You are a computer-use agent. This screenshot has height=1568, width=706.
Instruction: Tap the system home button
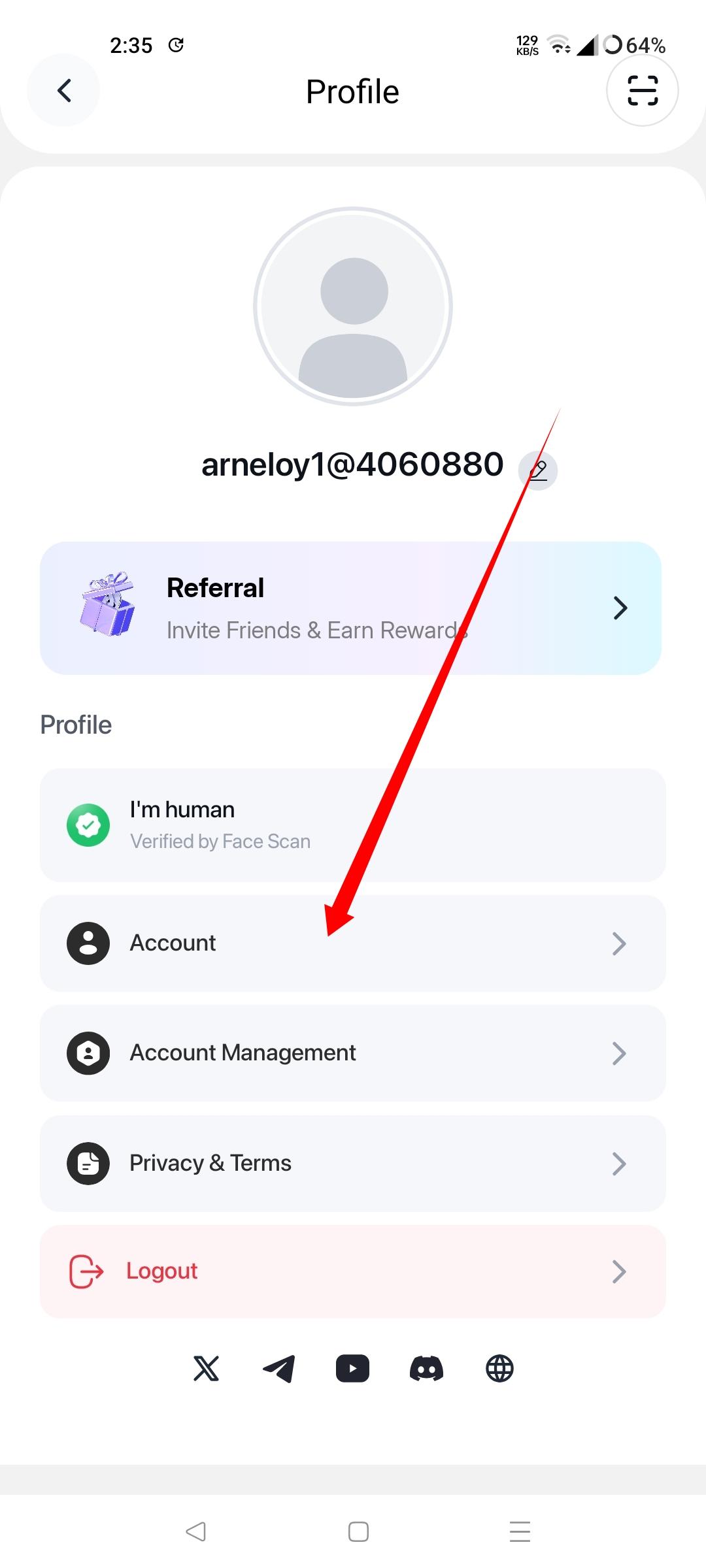(358, 1531)
